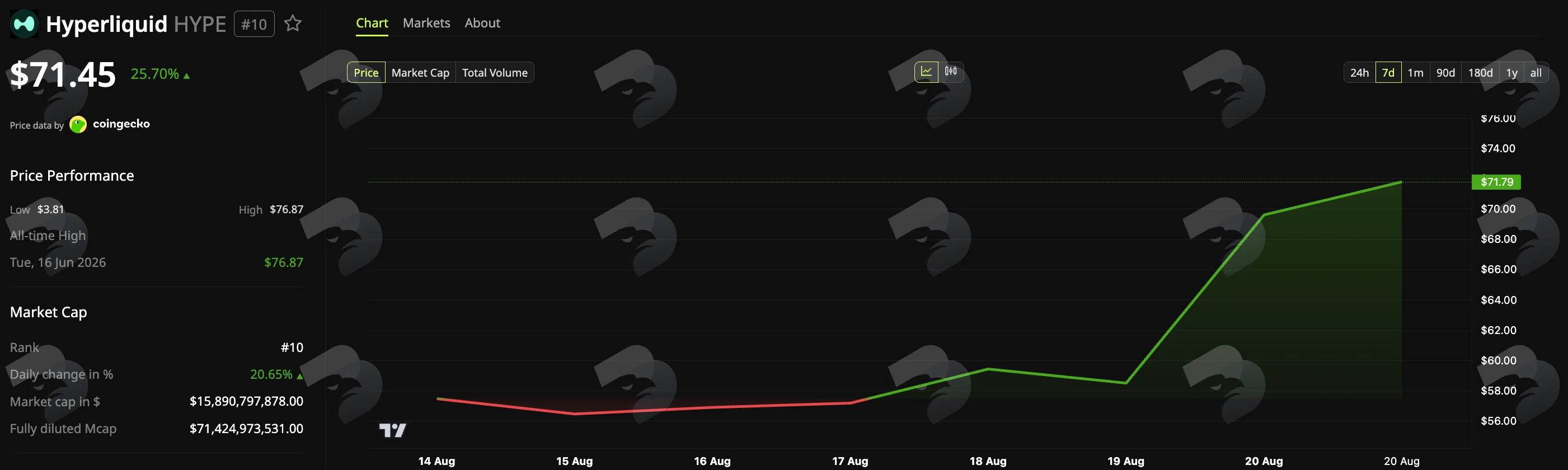Choose the 7d time range

(1388, 72)
